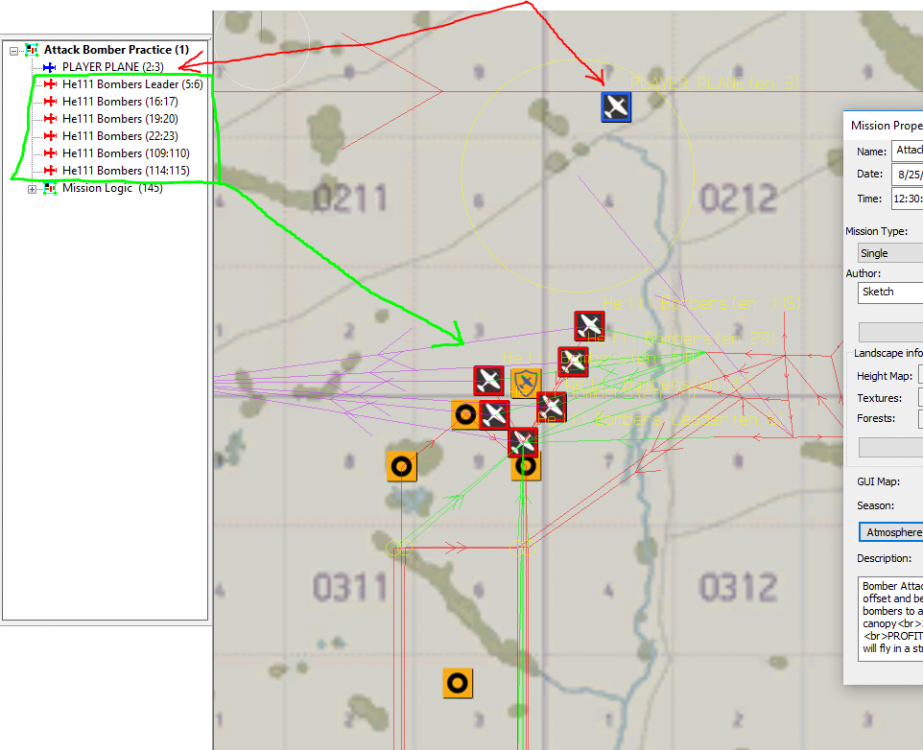Collapse the Attack Bomber Practice root node
The image size is (923, 750).
coord(14,49)
